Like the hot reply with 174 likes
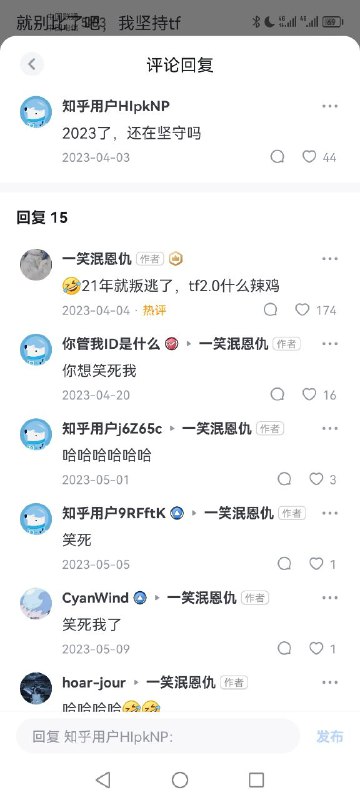The height and width of the screenshot is (800, 360). (x=302, y=310)
